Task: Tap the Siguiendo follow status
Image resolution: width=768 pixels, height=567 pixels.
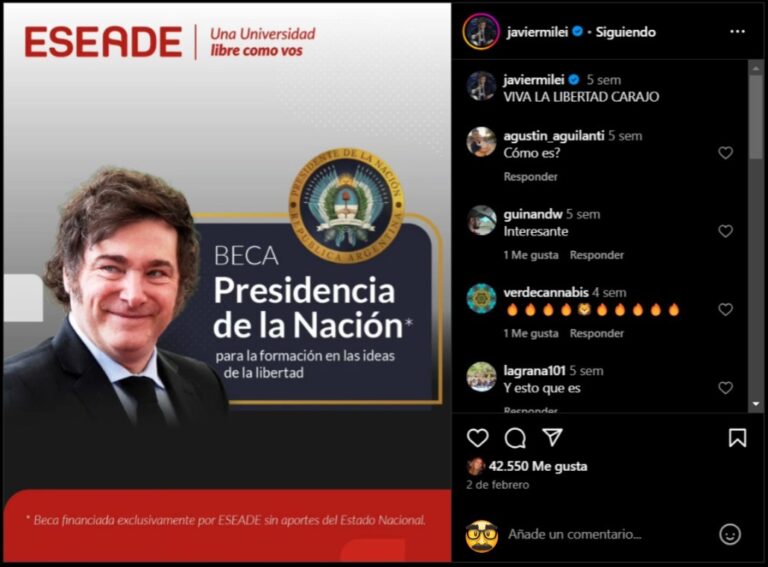Action: (626, 32)
